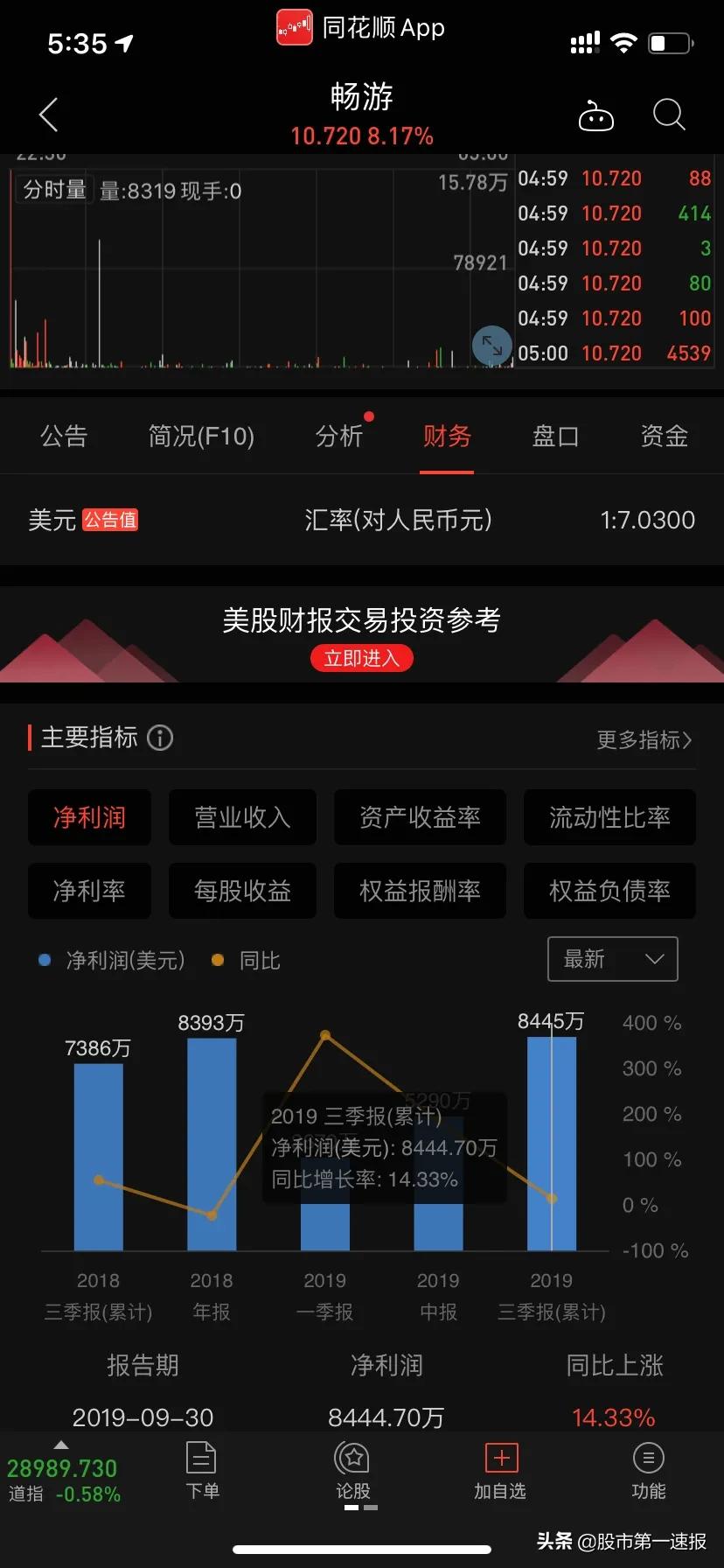Select the 营业收入 indicator
724x1568 pixels.
point(242,817)
